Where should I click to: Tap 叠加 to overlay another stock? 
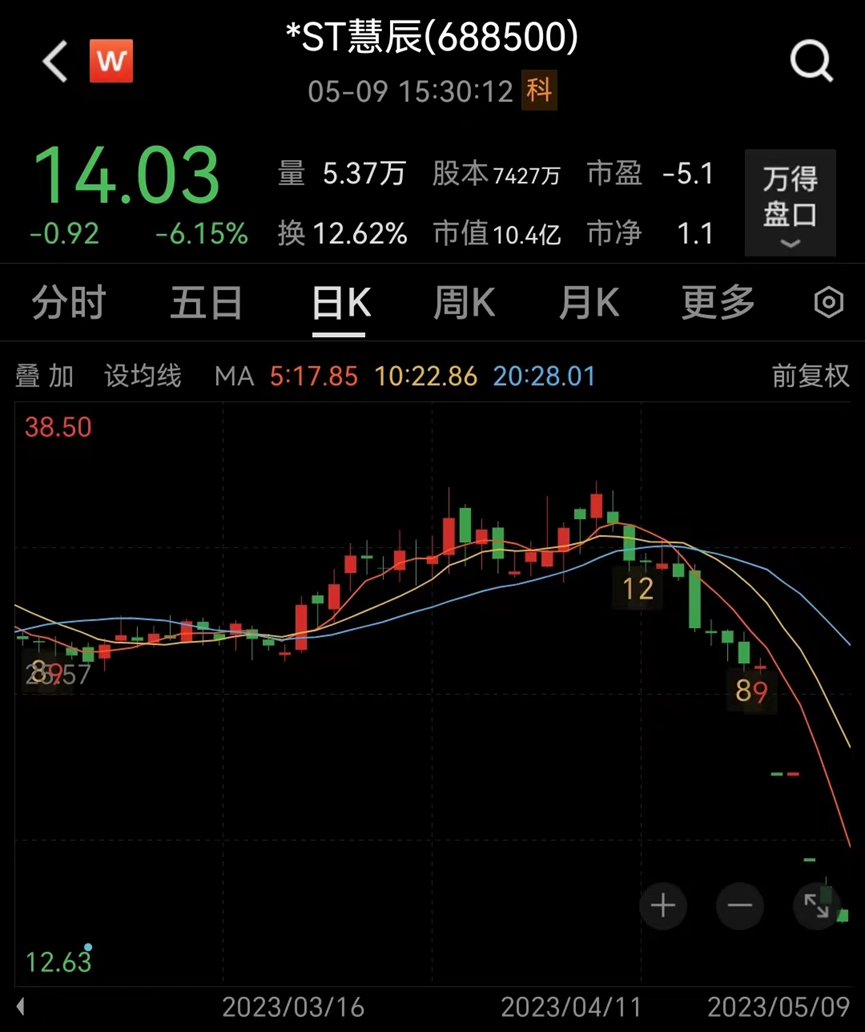pos(45,376)
